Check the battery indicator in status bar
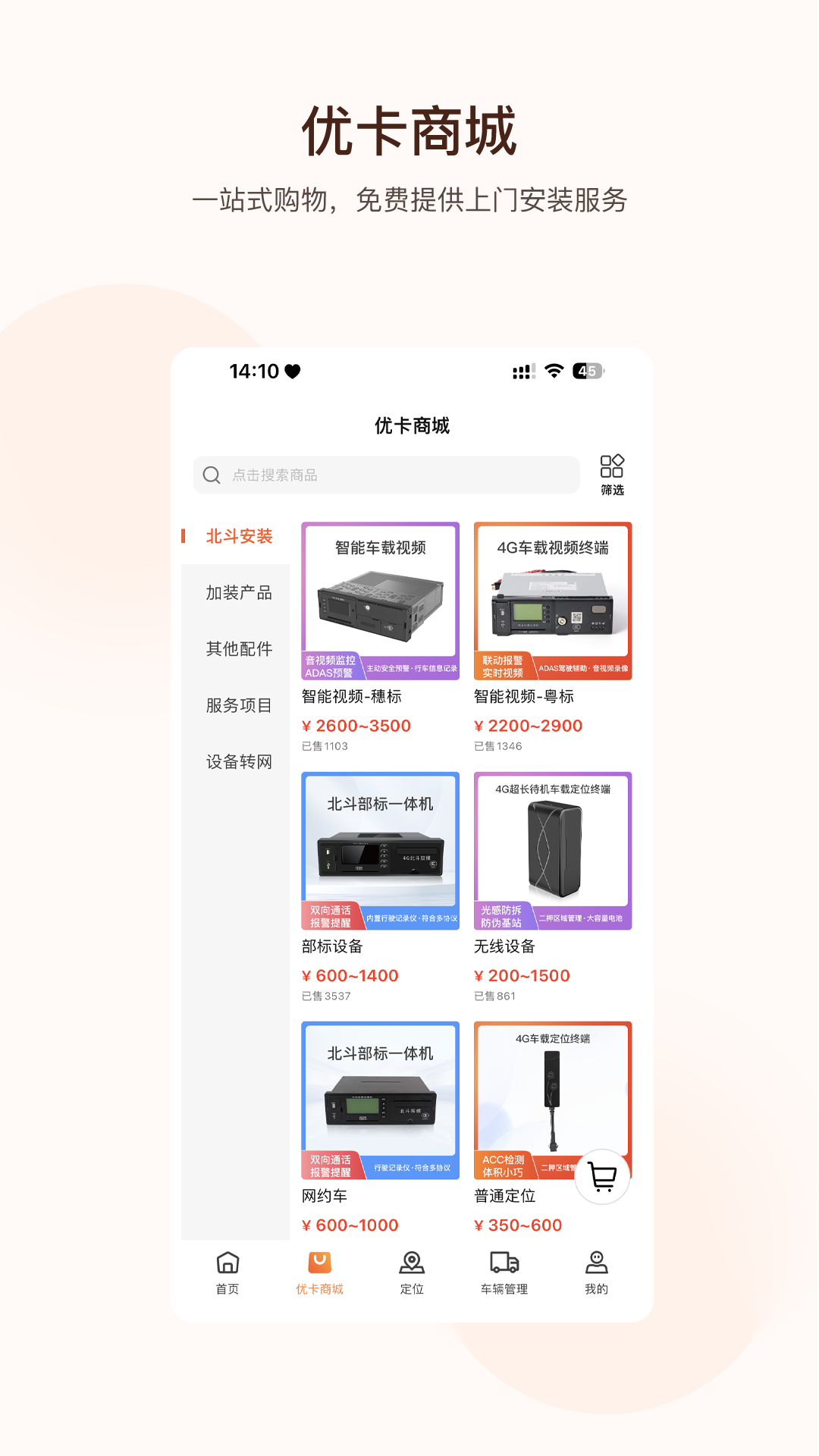This screenshot has width=819, height=1456. [x=586, y=371]
